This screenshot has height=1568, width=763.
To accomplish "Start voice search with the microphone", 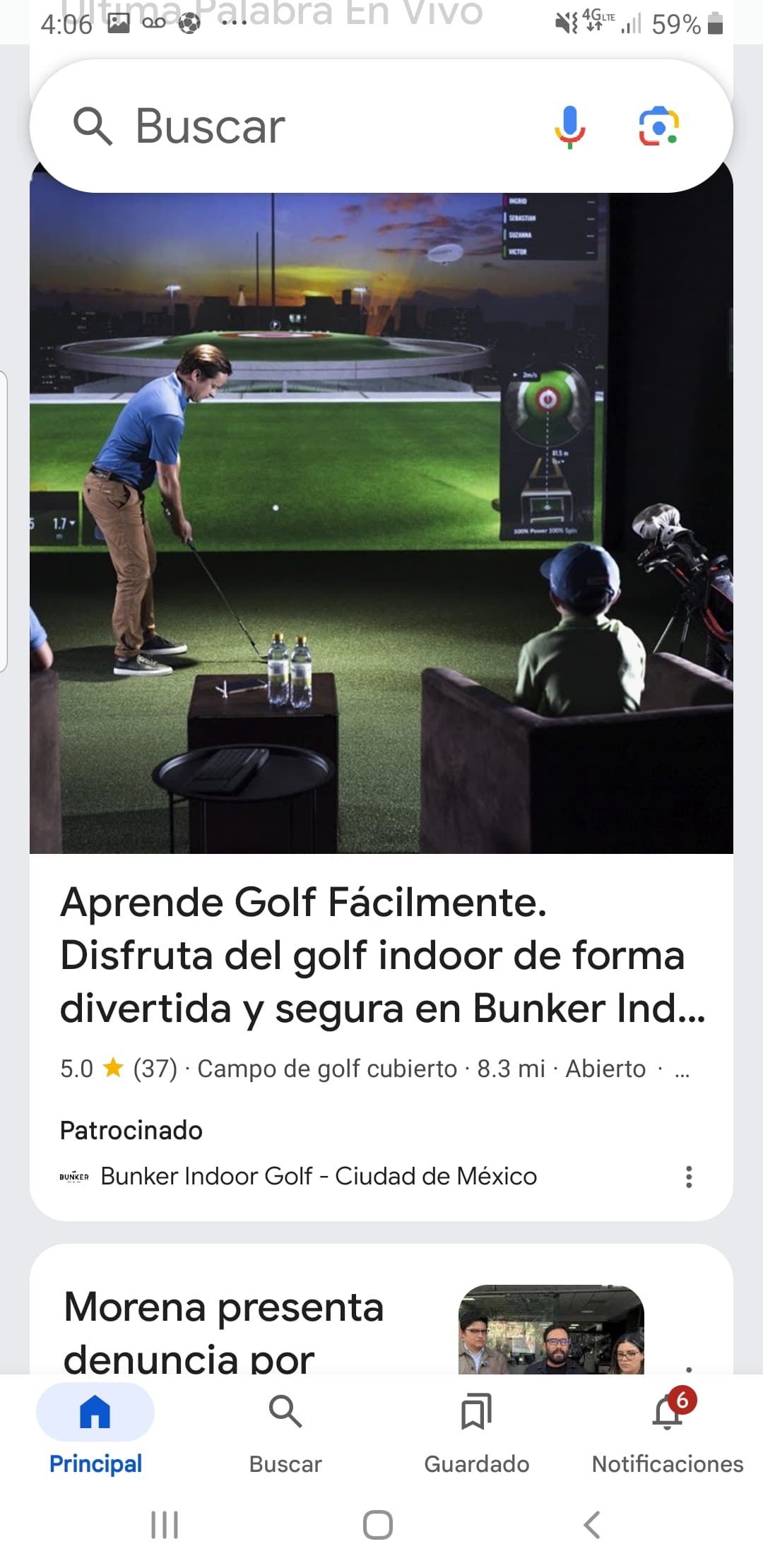I will click(x=569, y=127).
